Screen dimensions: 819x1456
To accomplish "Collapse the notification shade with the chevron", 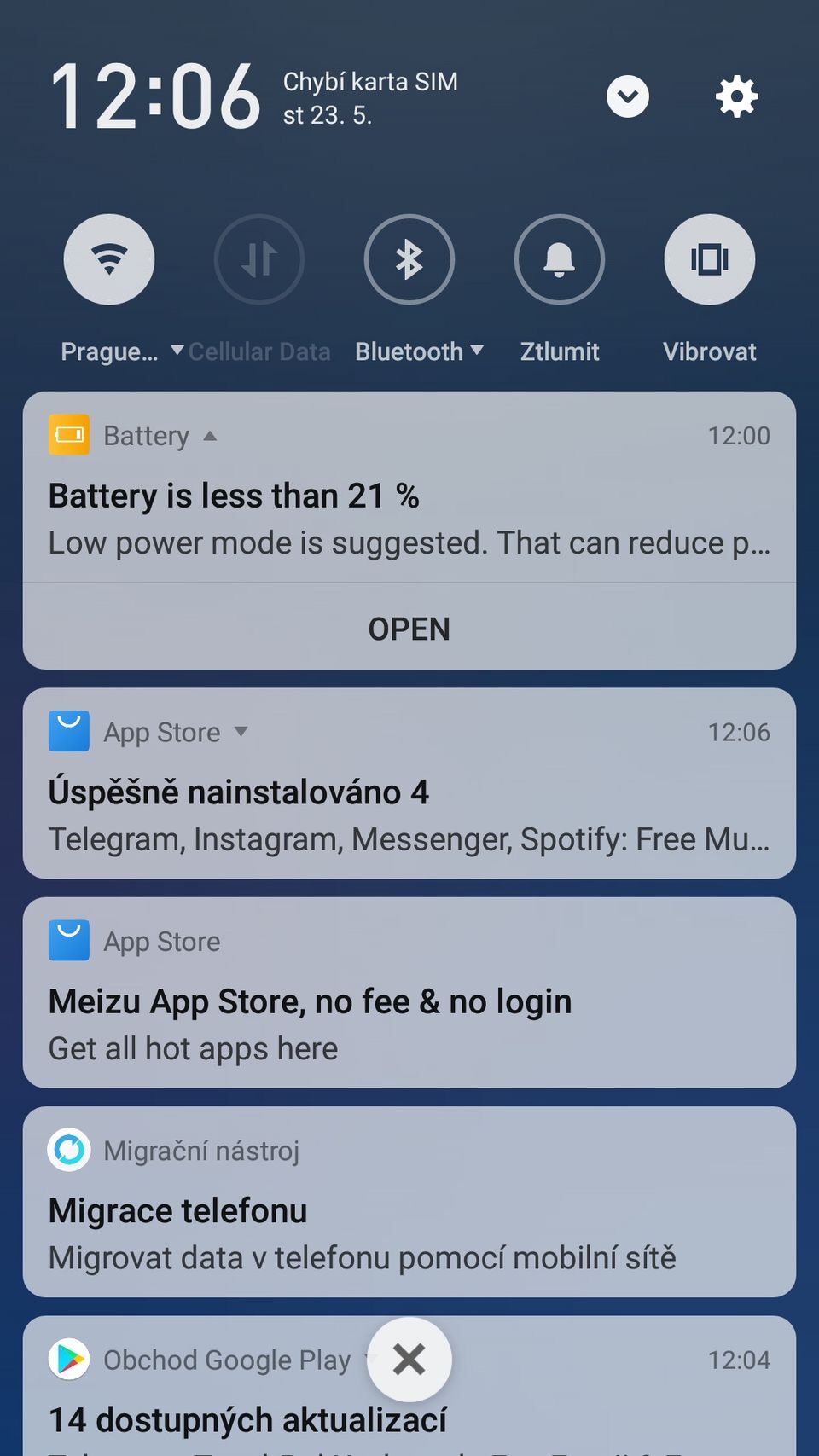I will tap(627, 96).
